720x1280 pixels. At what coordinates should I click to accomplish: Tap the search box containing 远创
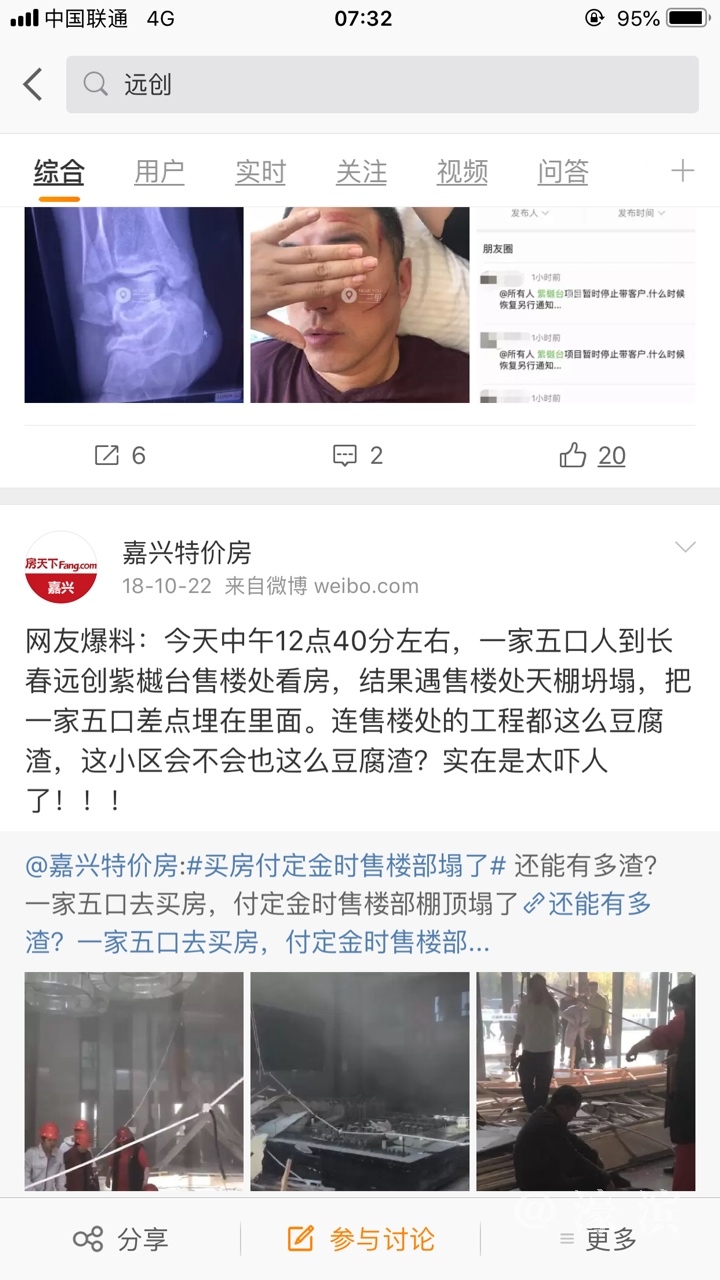point(382,85)
